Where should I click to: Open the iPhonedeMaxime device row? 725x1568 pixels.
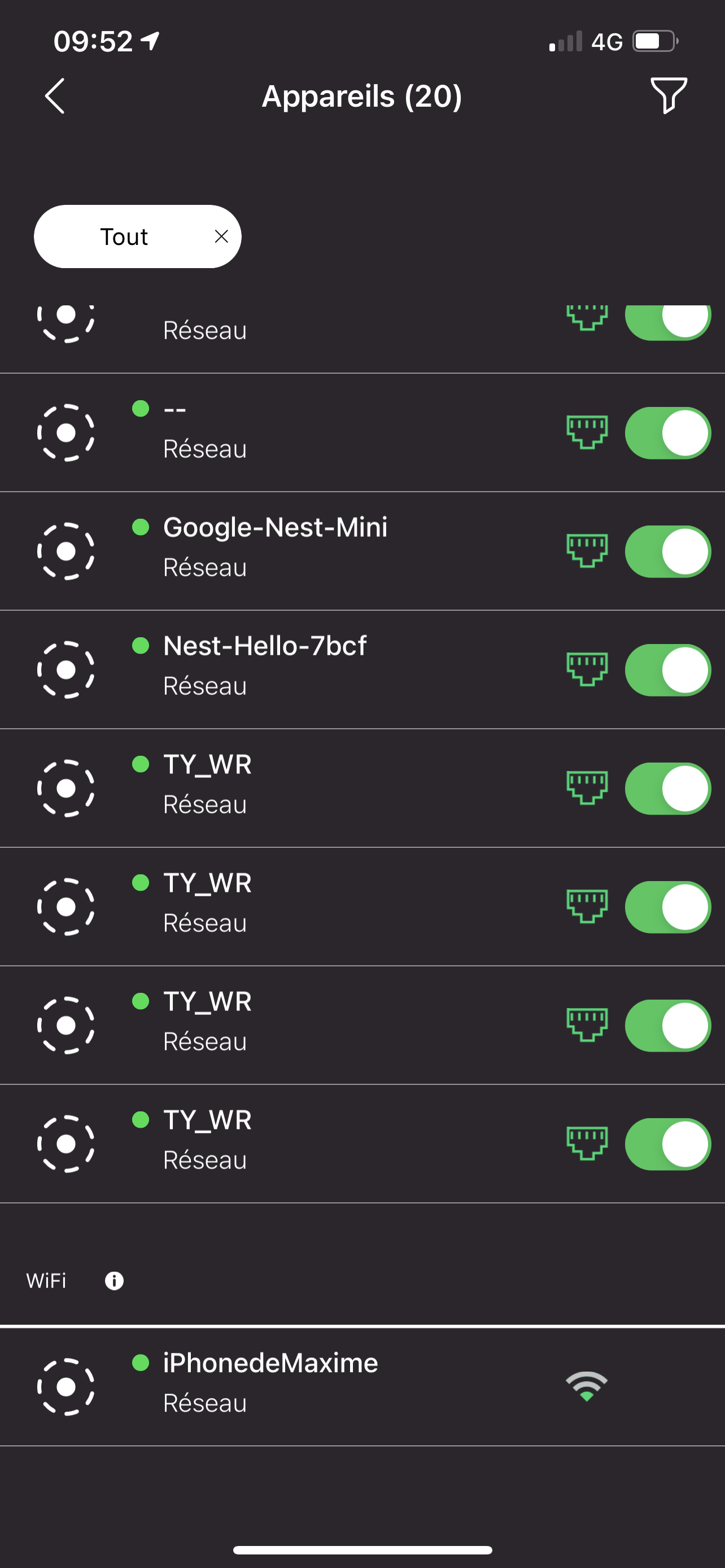(x=362, y=1387)
